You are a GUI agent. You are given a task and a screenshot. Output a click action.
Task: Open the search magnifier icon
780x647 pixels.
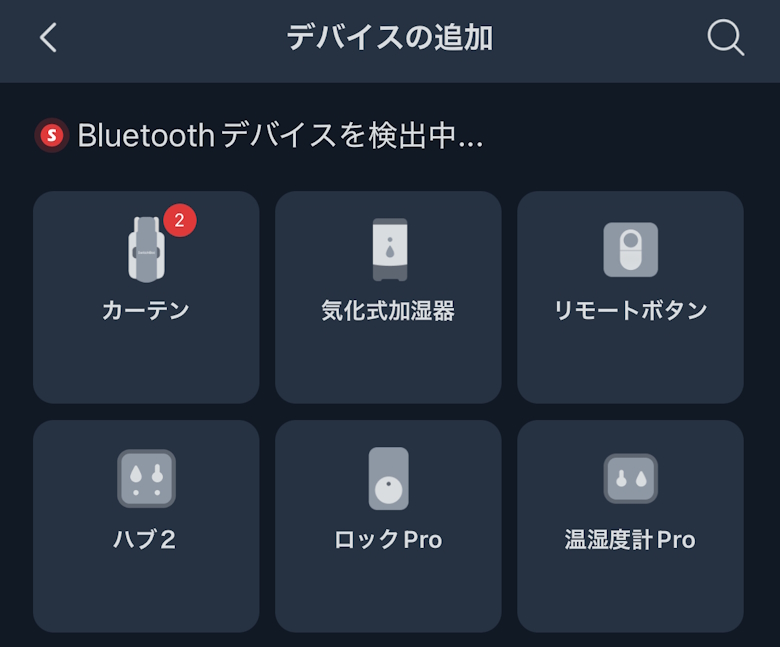[725, 38]
